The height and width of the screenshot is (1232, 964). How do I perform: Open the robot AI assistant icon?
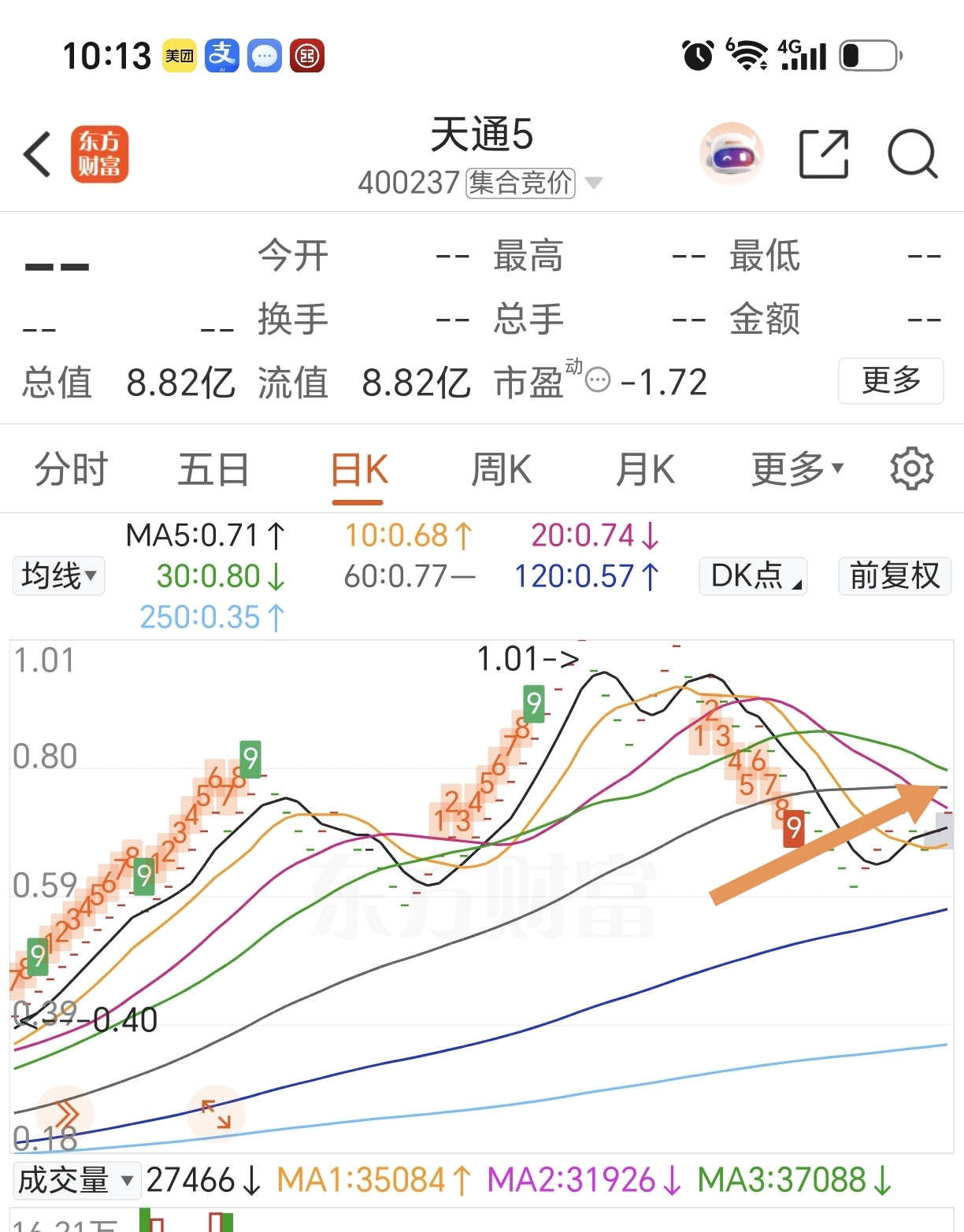point(731,154)
